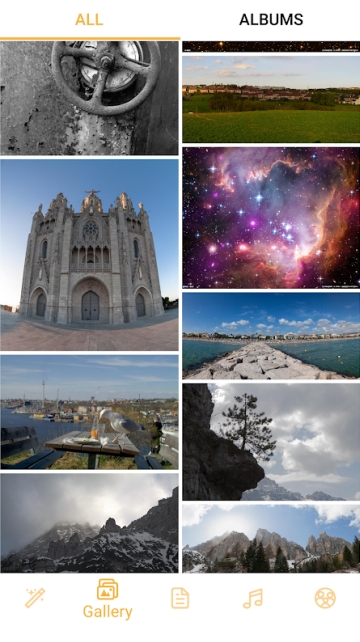Open the film reel videos tab
Image resolution: width=360 pixels, height=642 pixels.
coord(325,598)
